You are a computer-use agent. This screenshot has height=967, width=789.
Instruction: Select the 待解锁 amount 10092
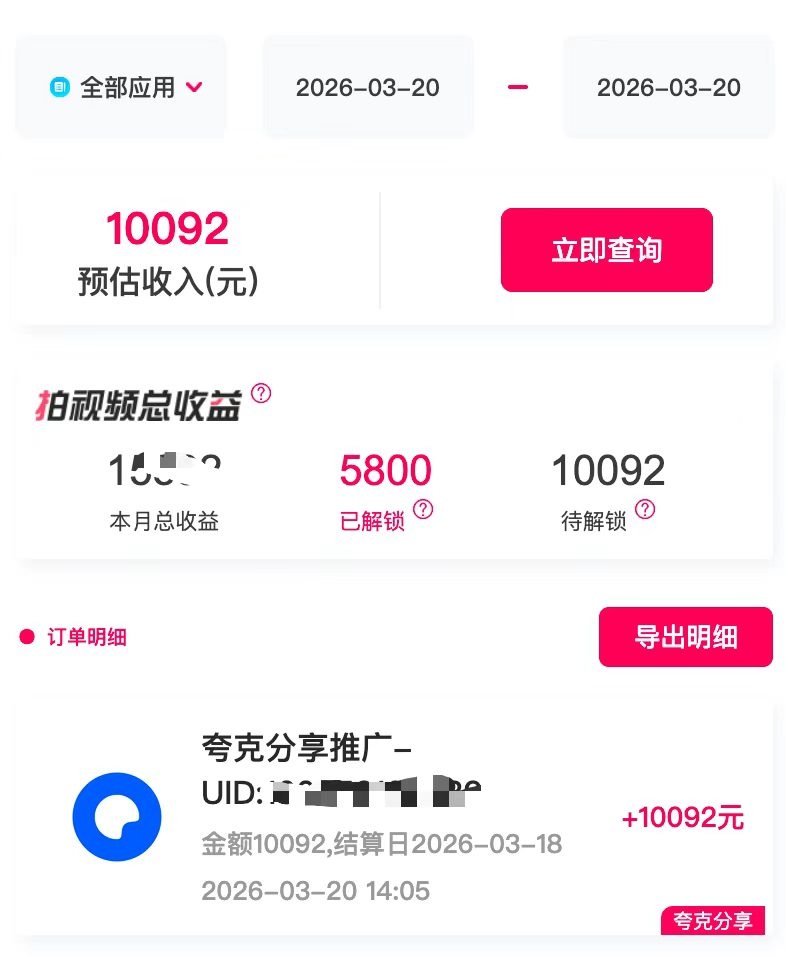[607, 469]
